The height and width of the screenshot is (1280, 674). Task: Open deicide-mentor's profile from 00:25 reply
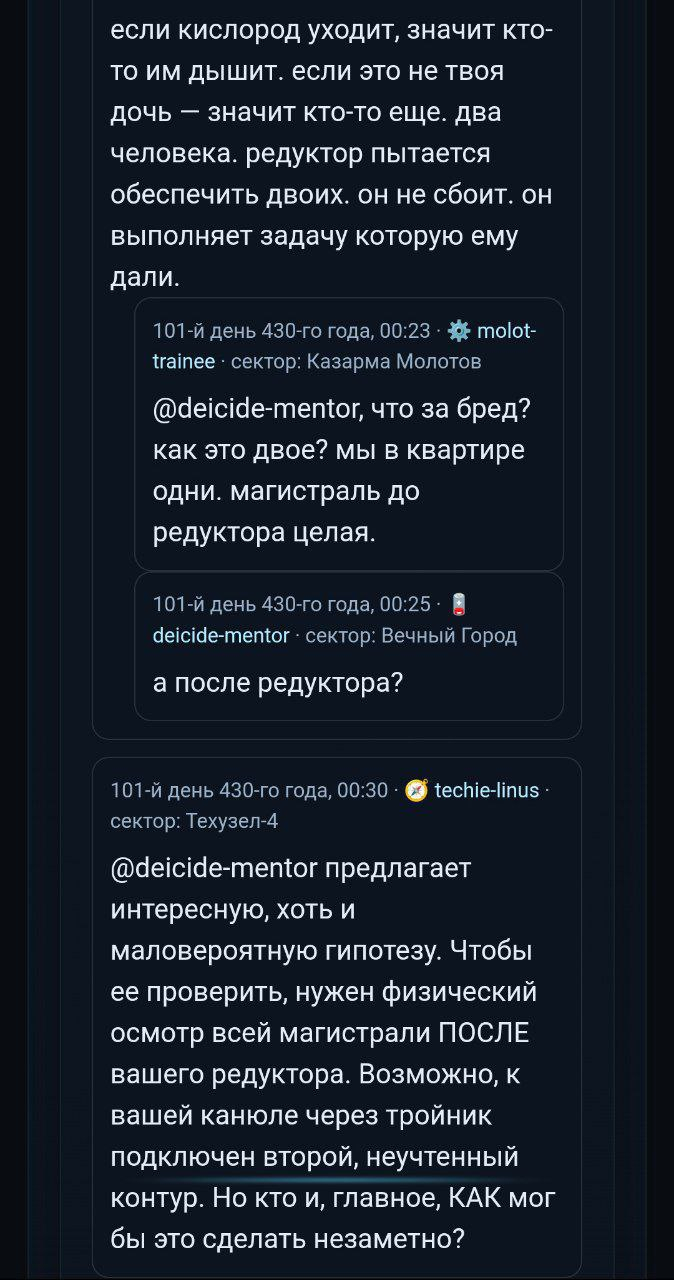221,635
